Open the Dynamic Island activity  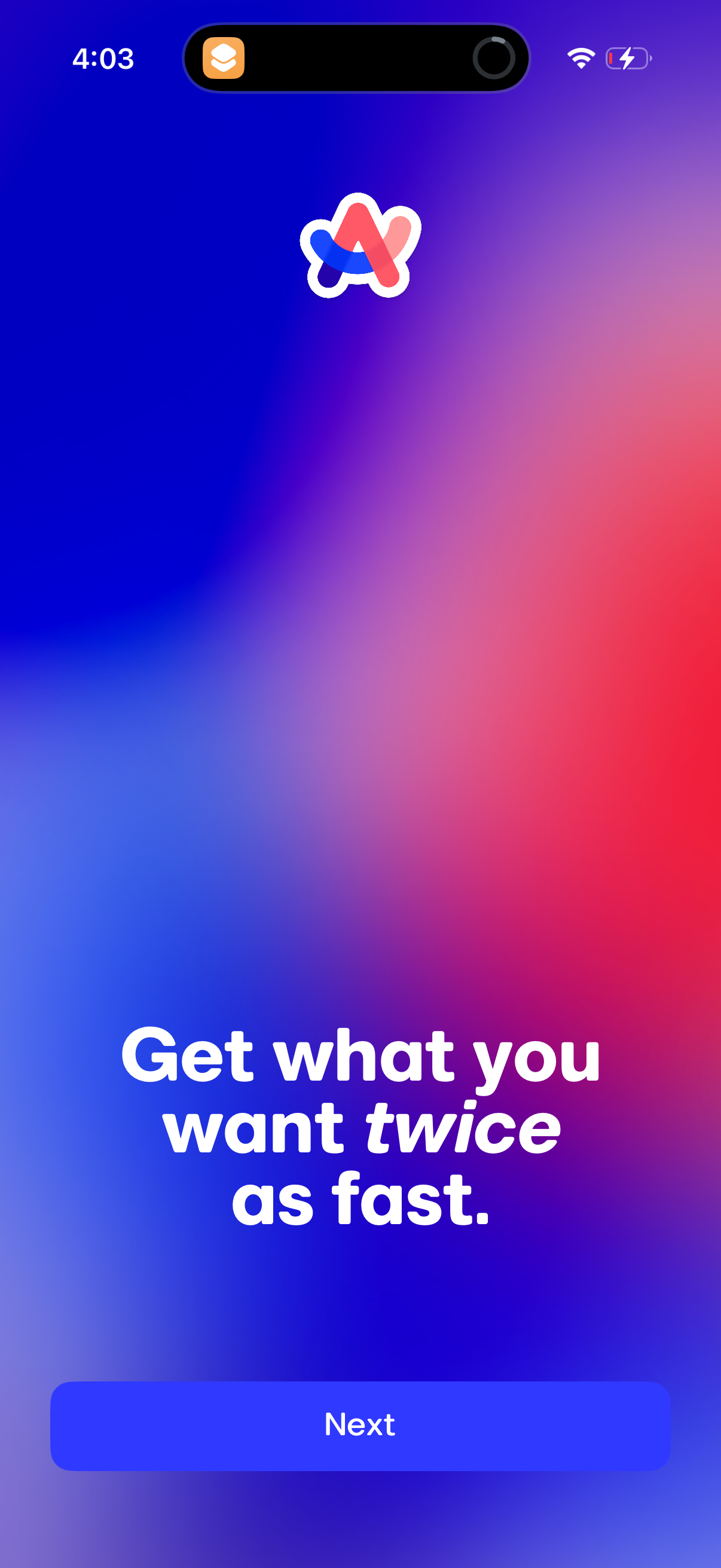(x=356, y=59)
